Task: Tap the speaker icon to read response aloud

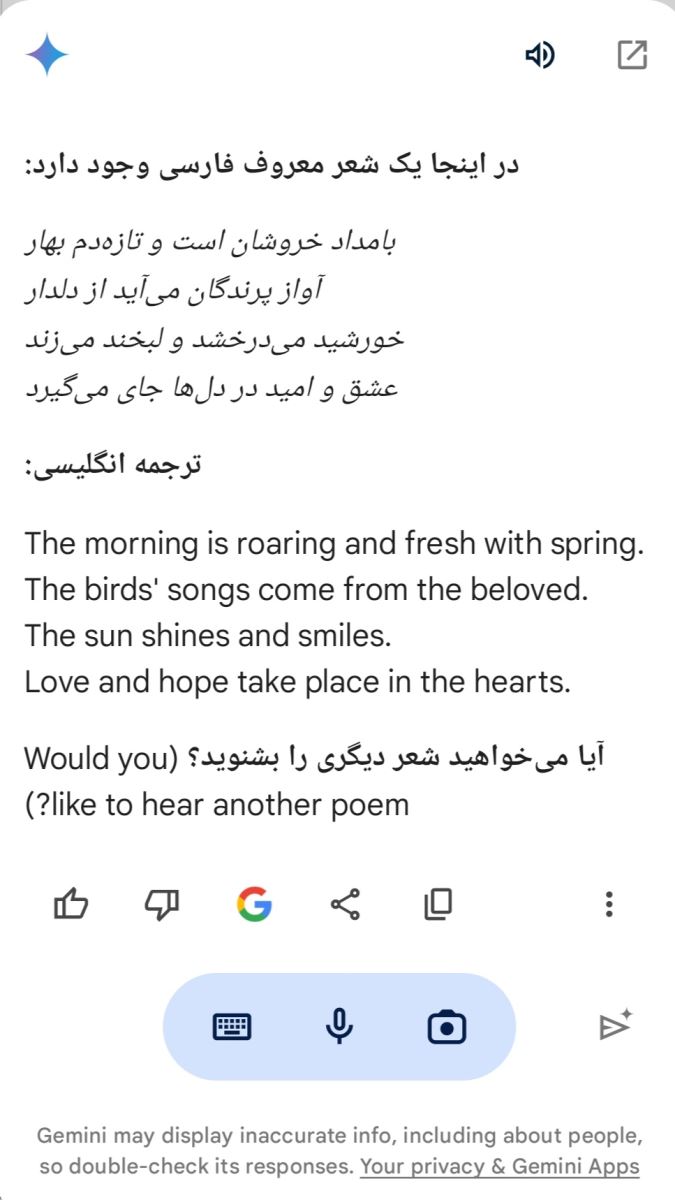Action: (540, 56)
